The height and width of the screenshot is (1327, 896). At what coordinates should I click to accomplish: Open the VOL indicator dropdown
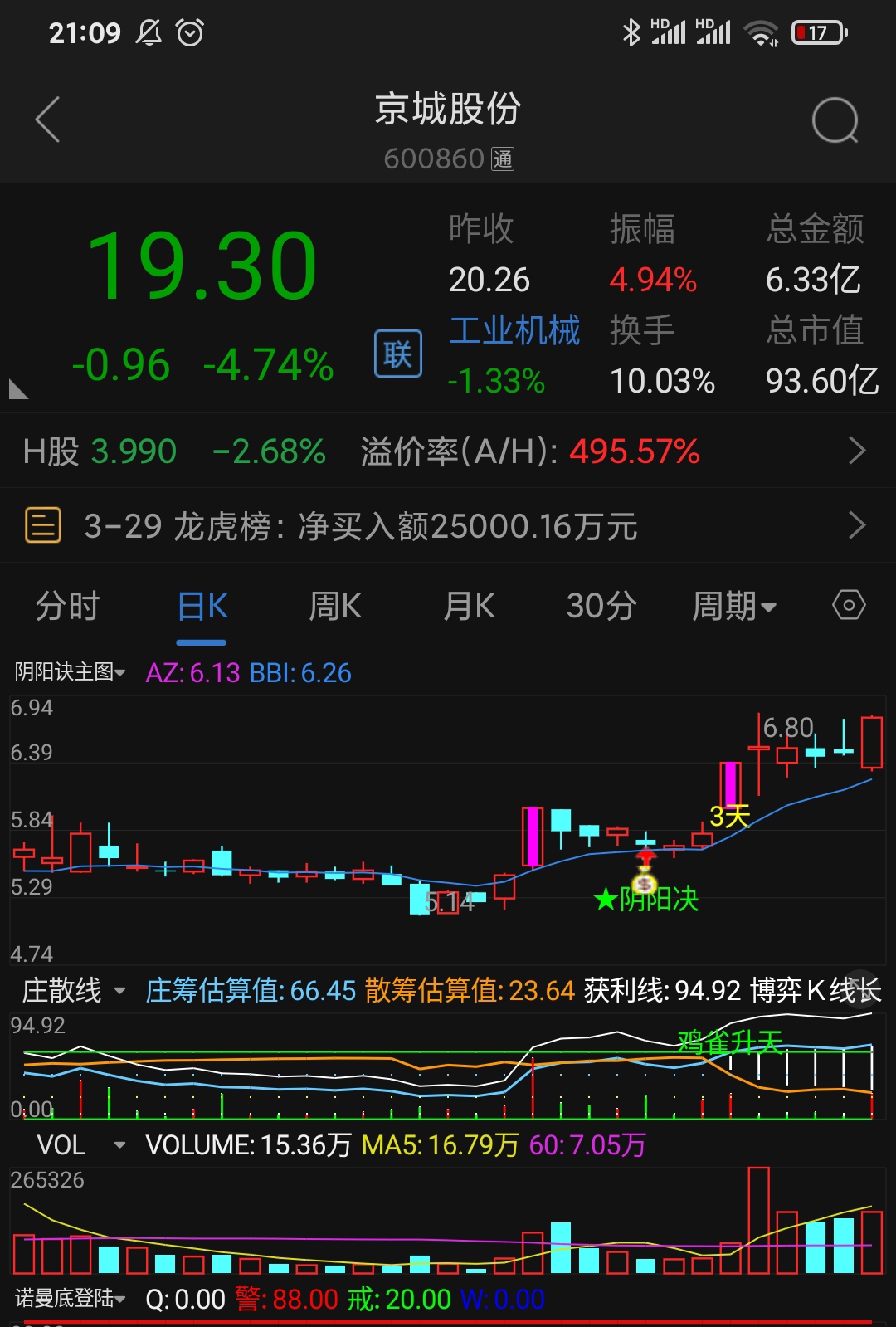point(80,1145)
